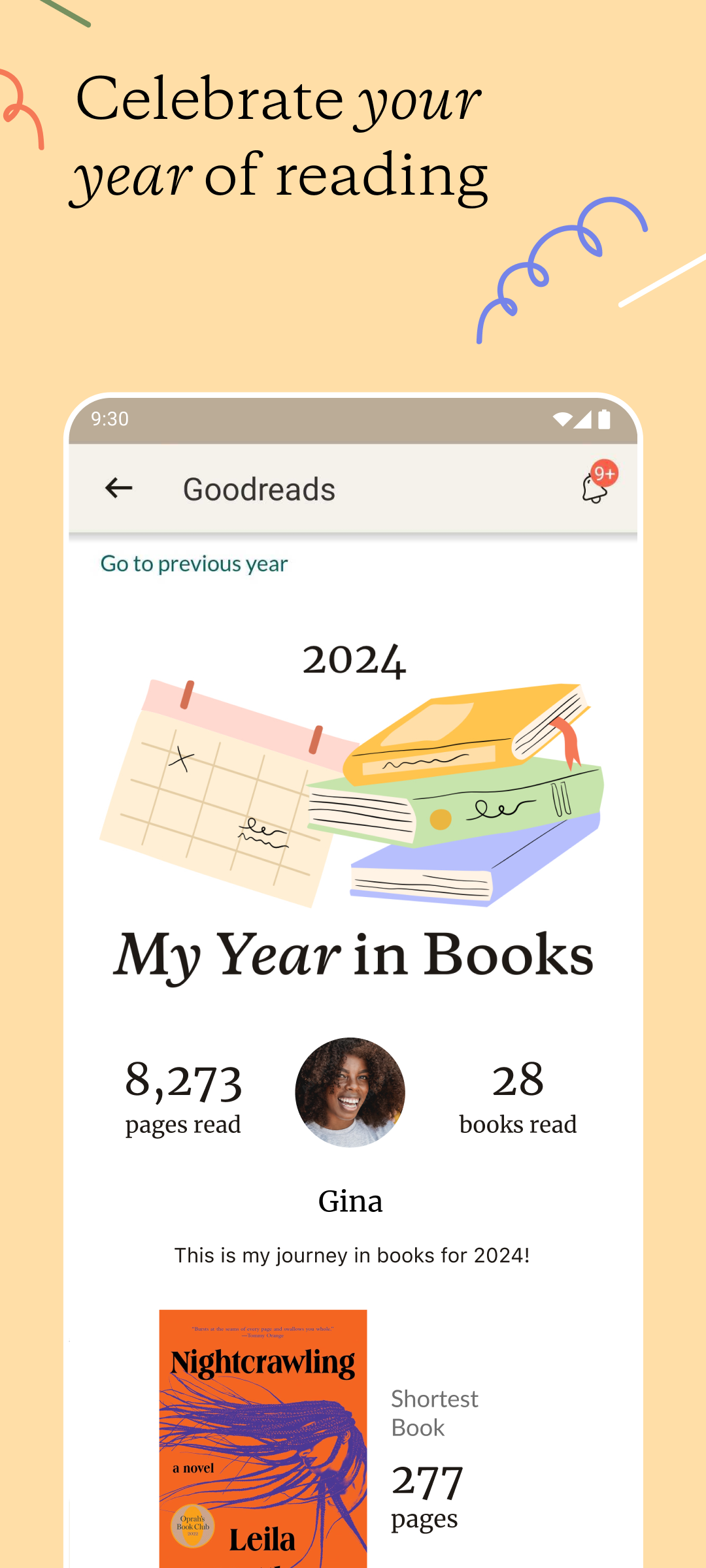
Task: Tap the Shortest Book label
Action: tap(434, 1414)
